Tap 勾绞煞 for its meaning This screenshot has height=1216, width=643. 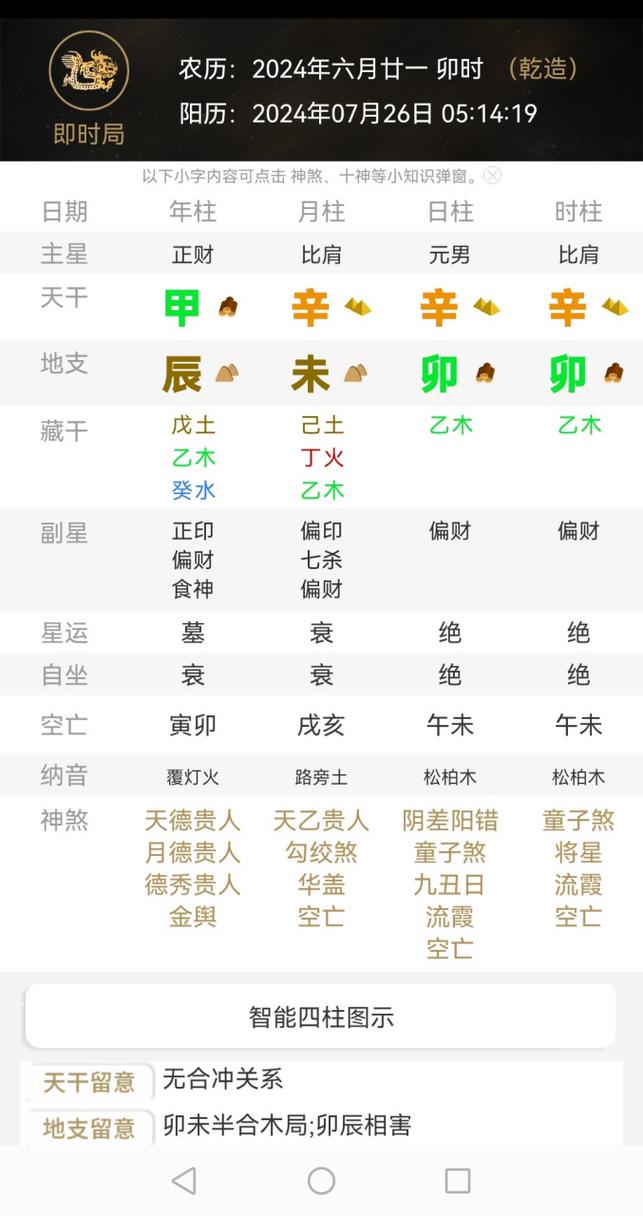(x=321, y=853)
